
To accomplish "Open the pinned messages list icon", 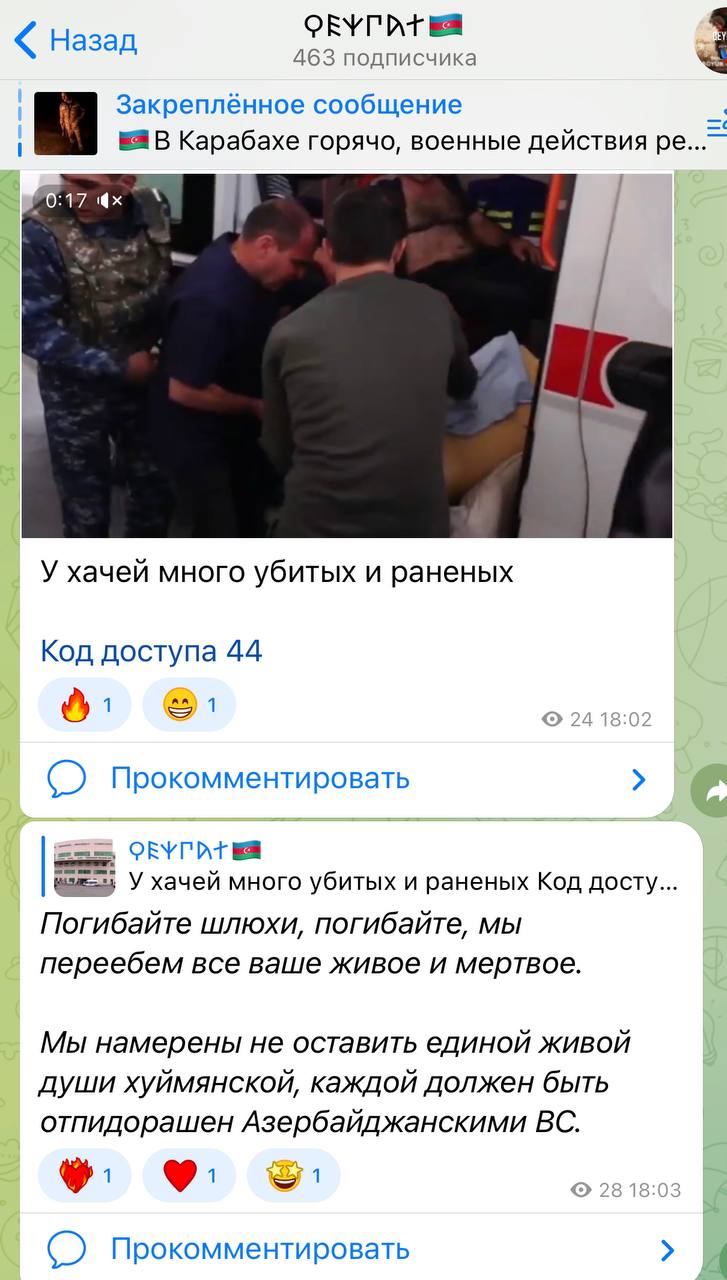I will point(716,124).
